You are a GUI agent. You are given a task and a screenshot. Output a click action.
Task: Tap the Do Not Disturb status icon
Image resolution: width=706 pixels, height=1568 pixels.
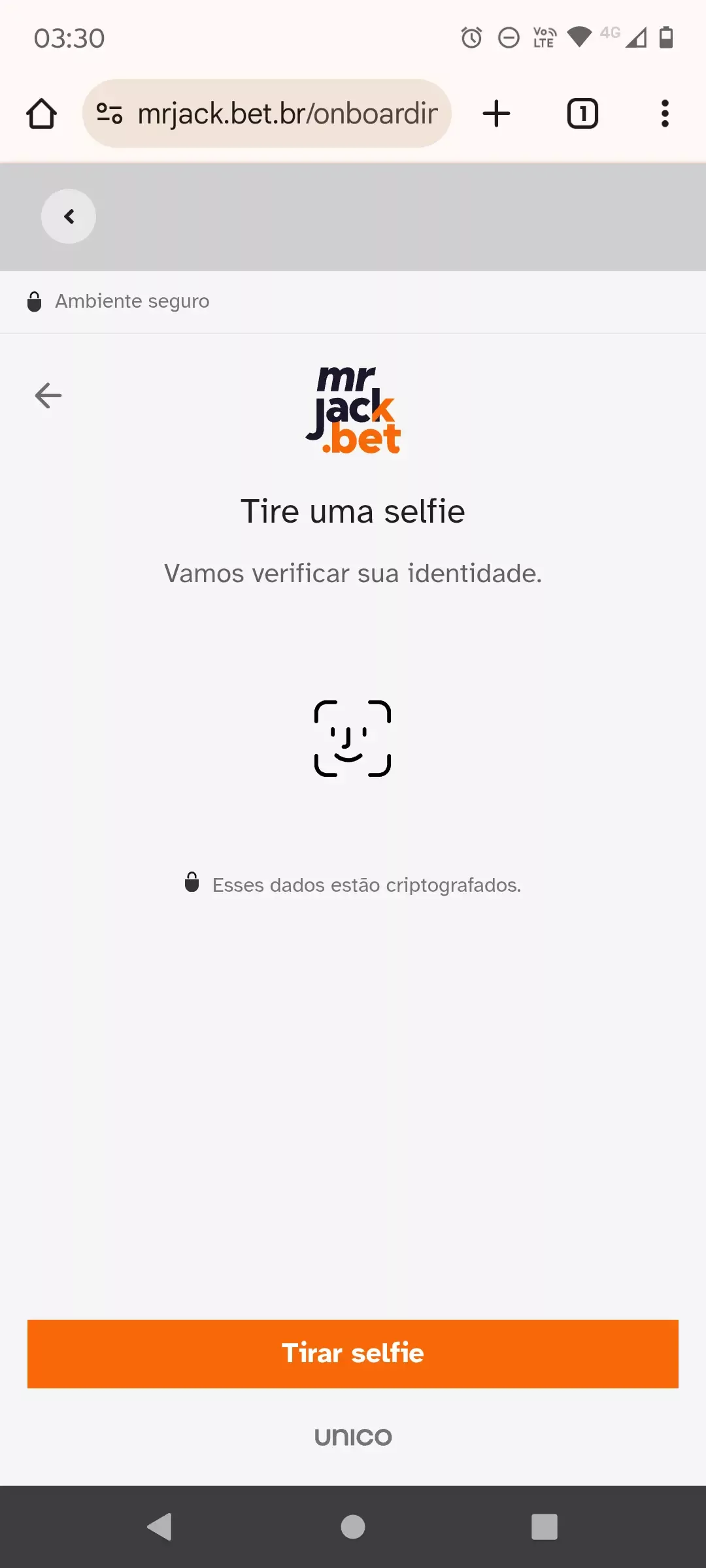click(509, 37)
